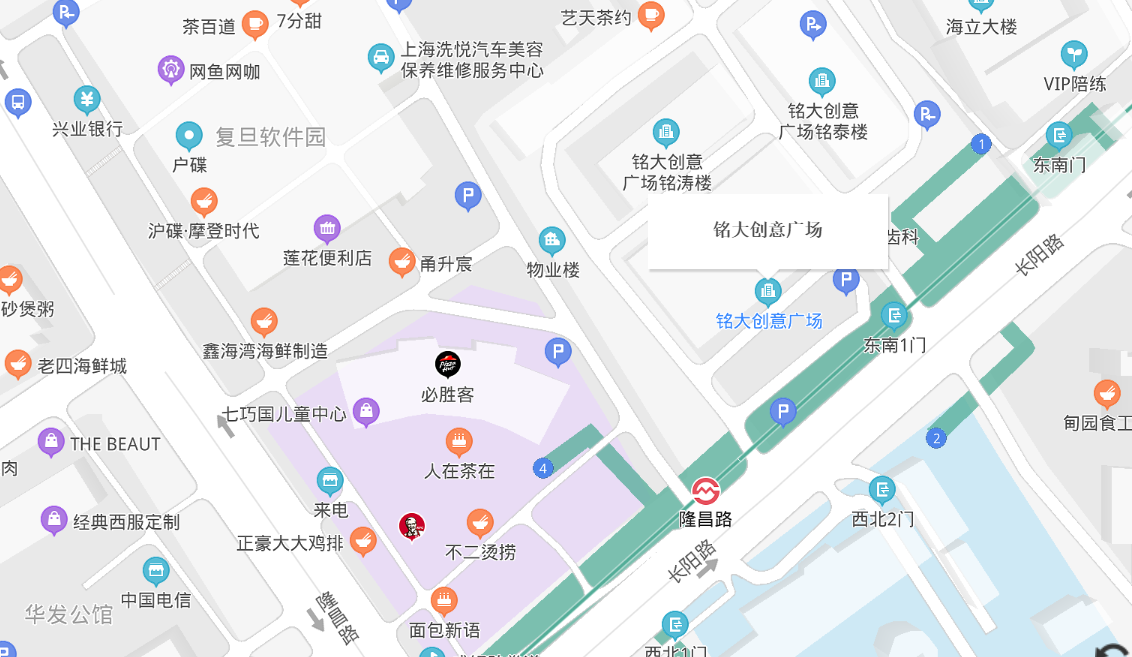The image size is (1132, 657).
Task: Select the 人在茶在 cake shop marker
Action: pyautogui.click(x=459, y=442)
